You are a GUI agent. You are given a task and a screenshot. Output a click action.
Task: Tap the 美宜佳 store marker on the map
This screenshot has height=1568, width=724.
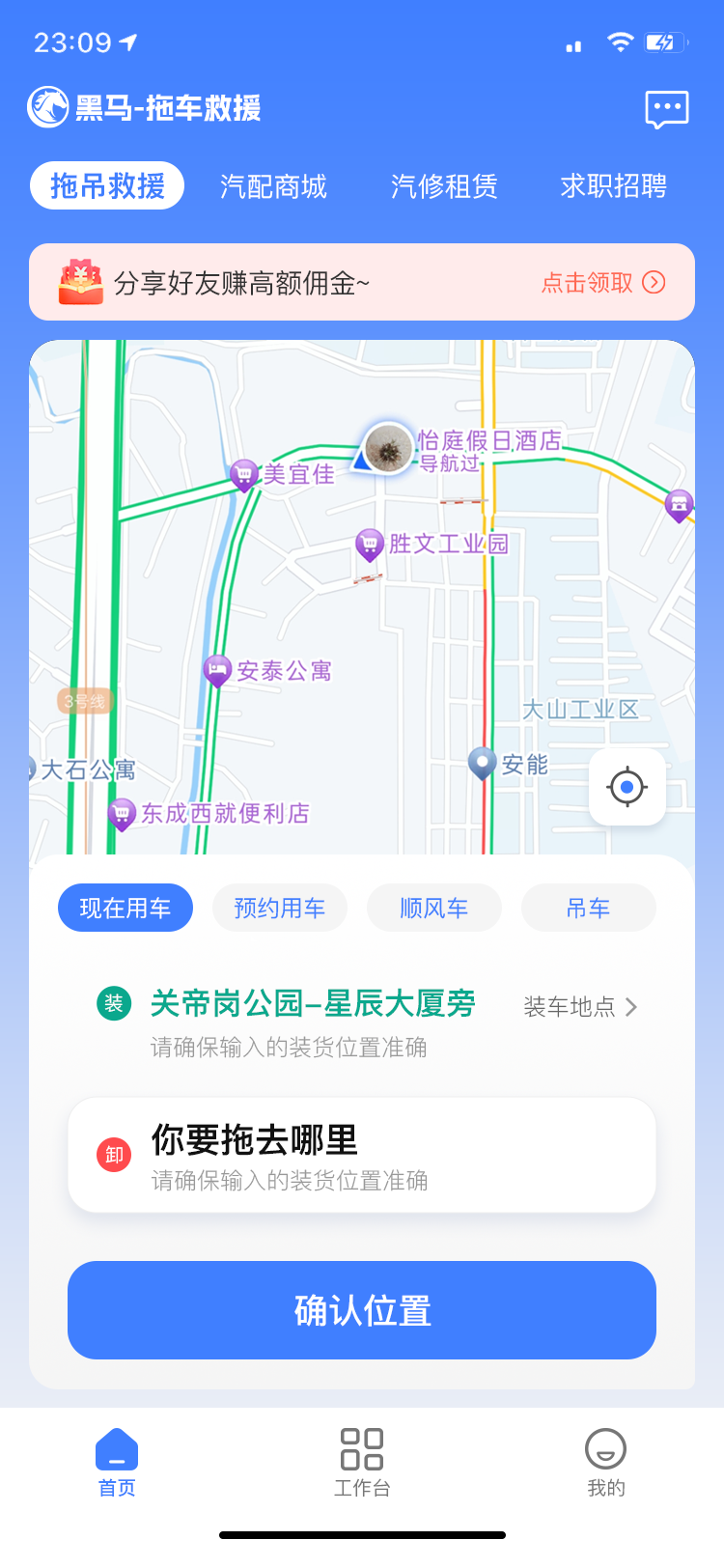pos(243,475)
